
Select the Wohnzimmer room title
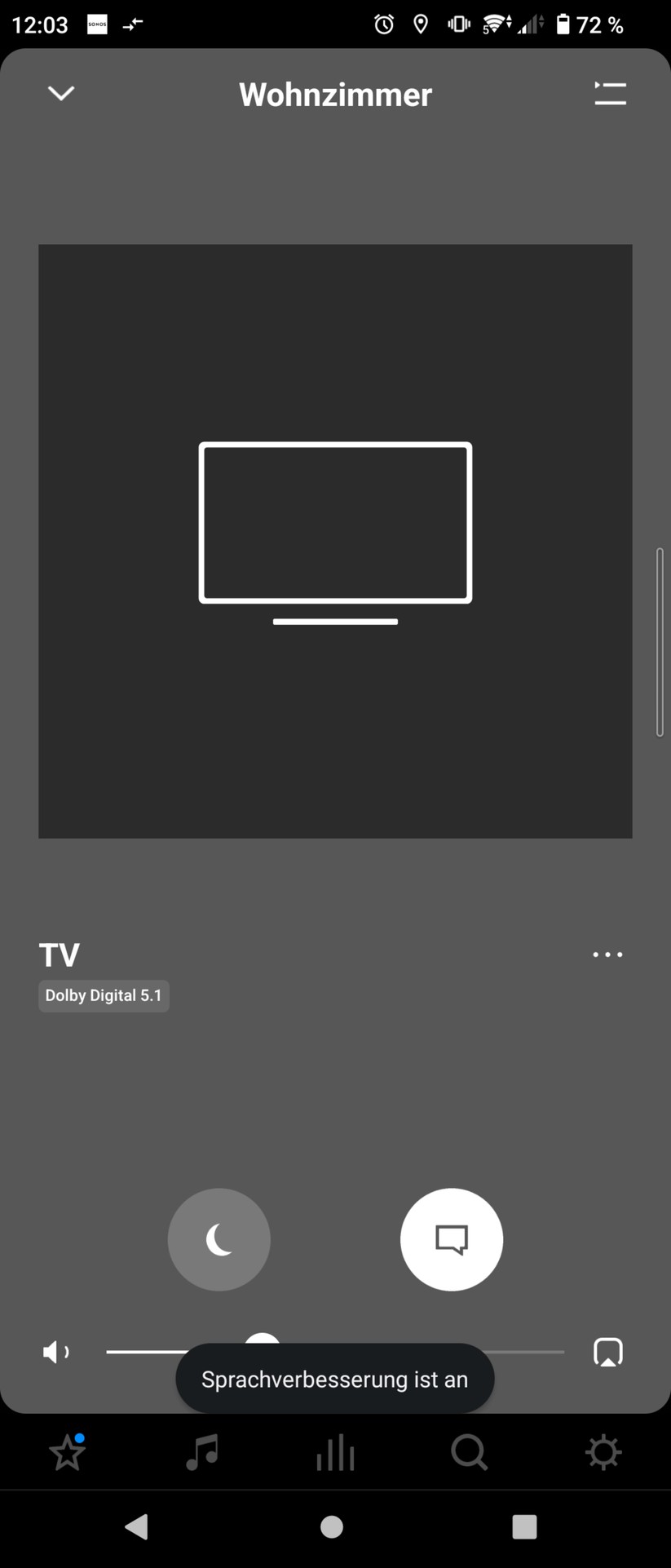click(334, 94)
